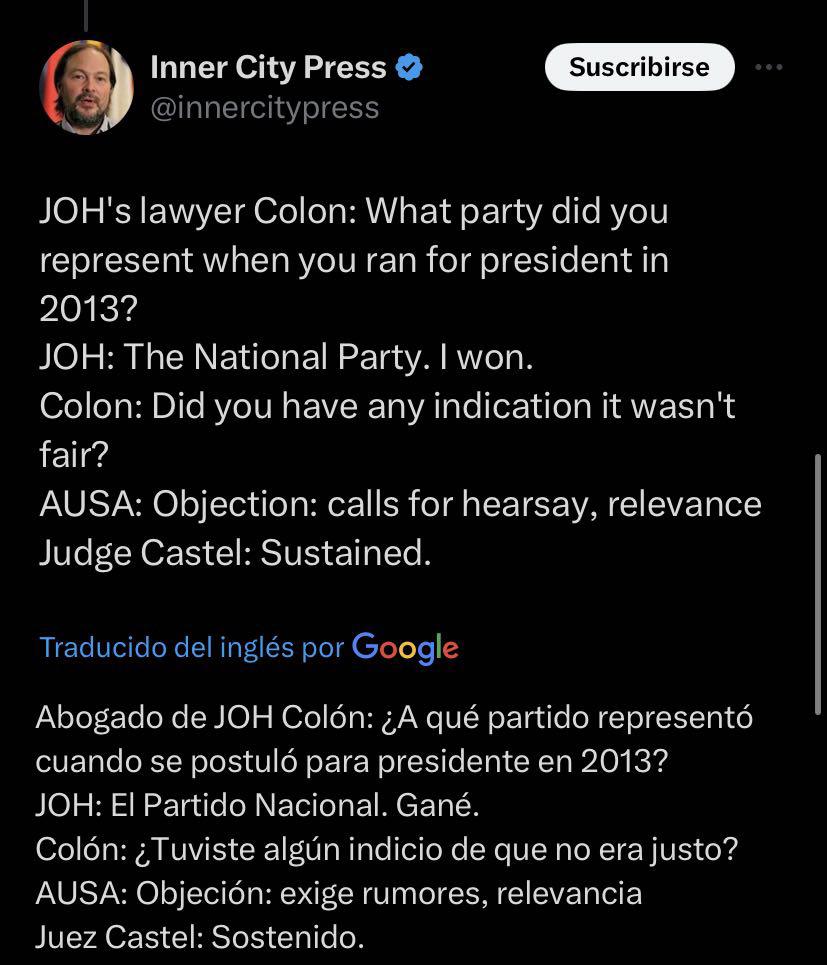827x965 pixels.
Task: Open the @innercitypress handle
Action: click(x=264, y=107)
